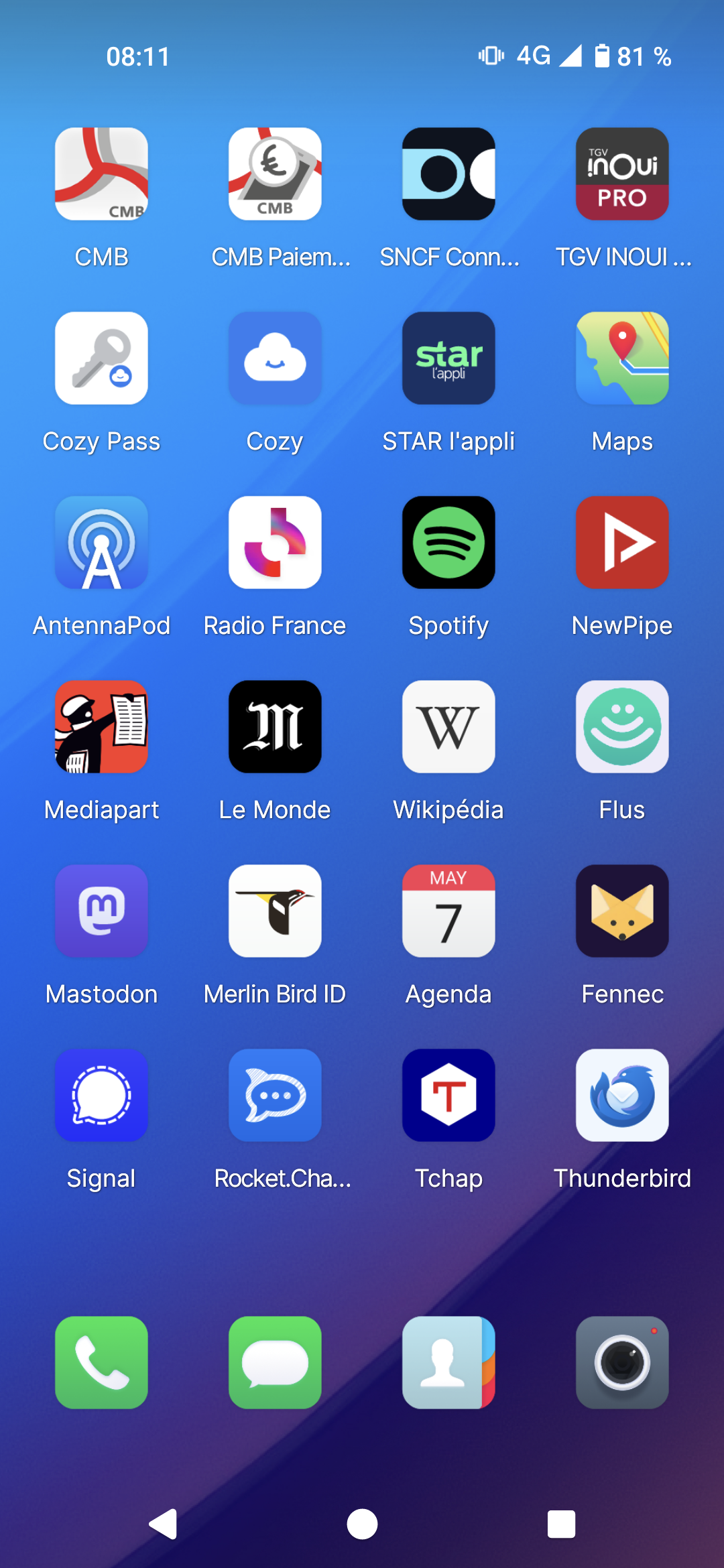Launch STAR l'appli

coord(448,358)
